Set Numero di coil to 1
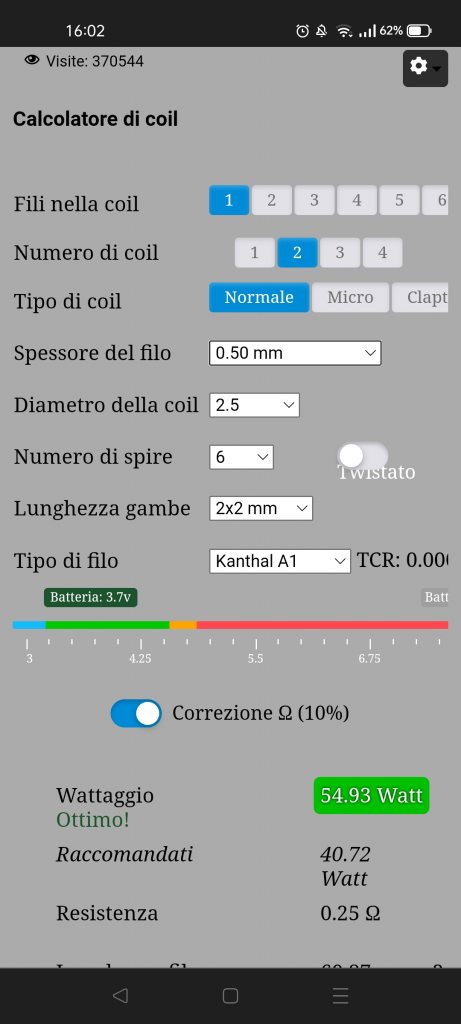461x1024 pixels. 255,253
